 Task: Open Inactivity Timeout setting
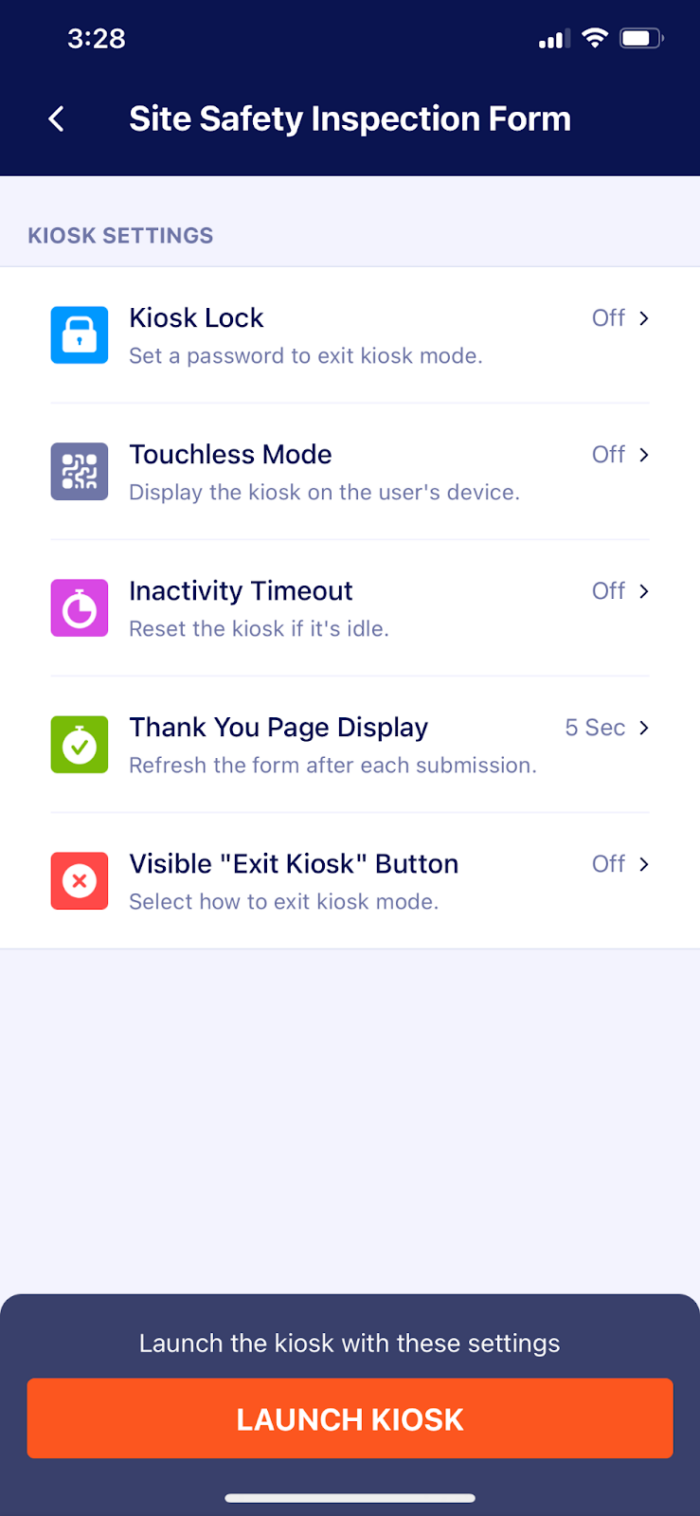click(350, 608)
